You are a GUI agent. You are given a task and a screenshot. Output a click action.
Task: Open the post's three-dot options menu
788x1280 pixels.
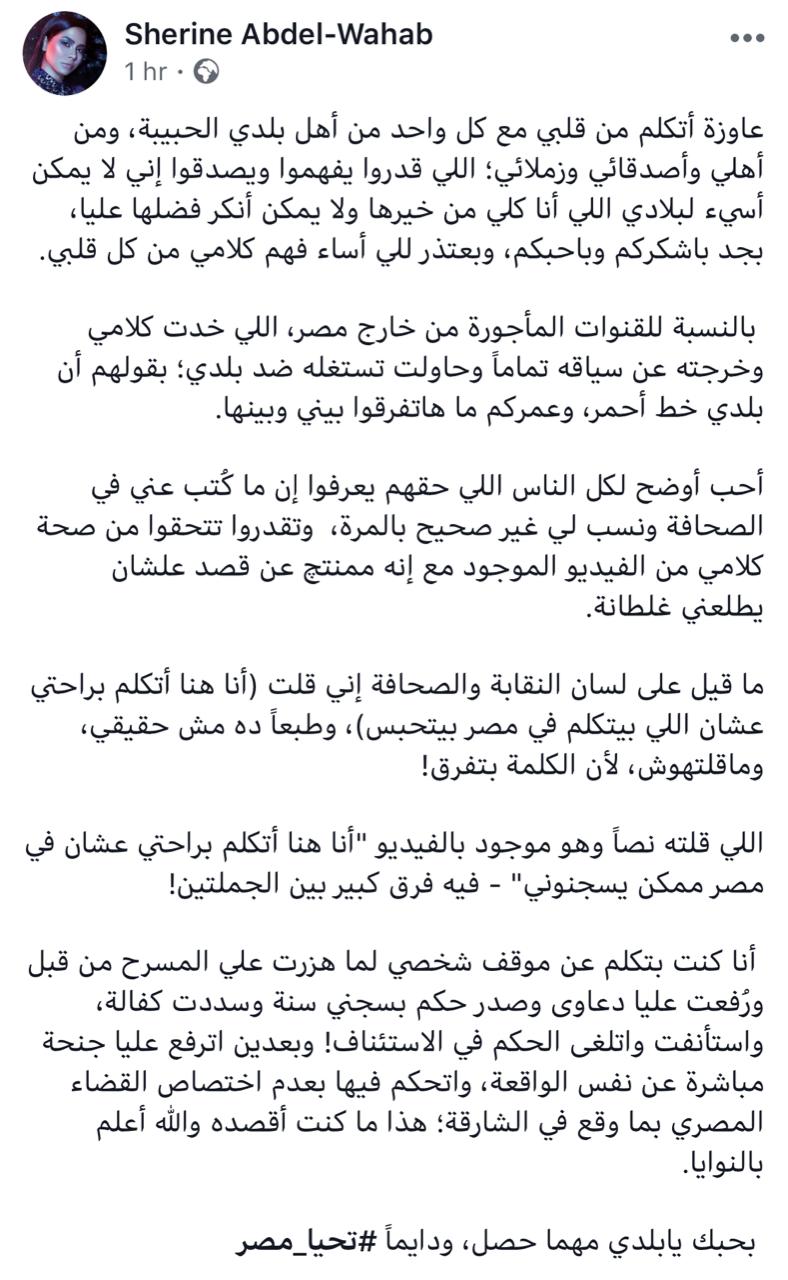coord(747,39)
